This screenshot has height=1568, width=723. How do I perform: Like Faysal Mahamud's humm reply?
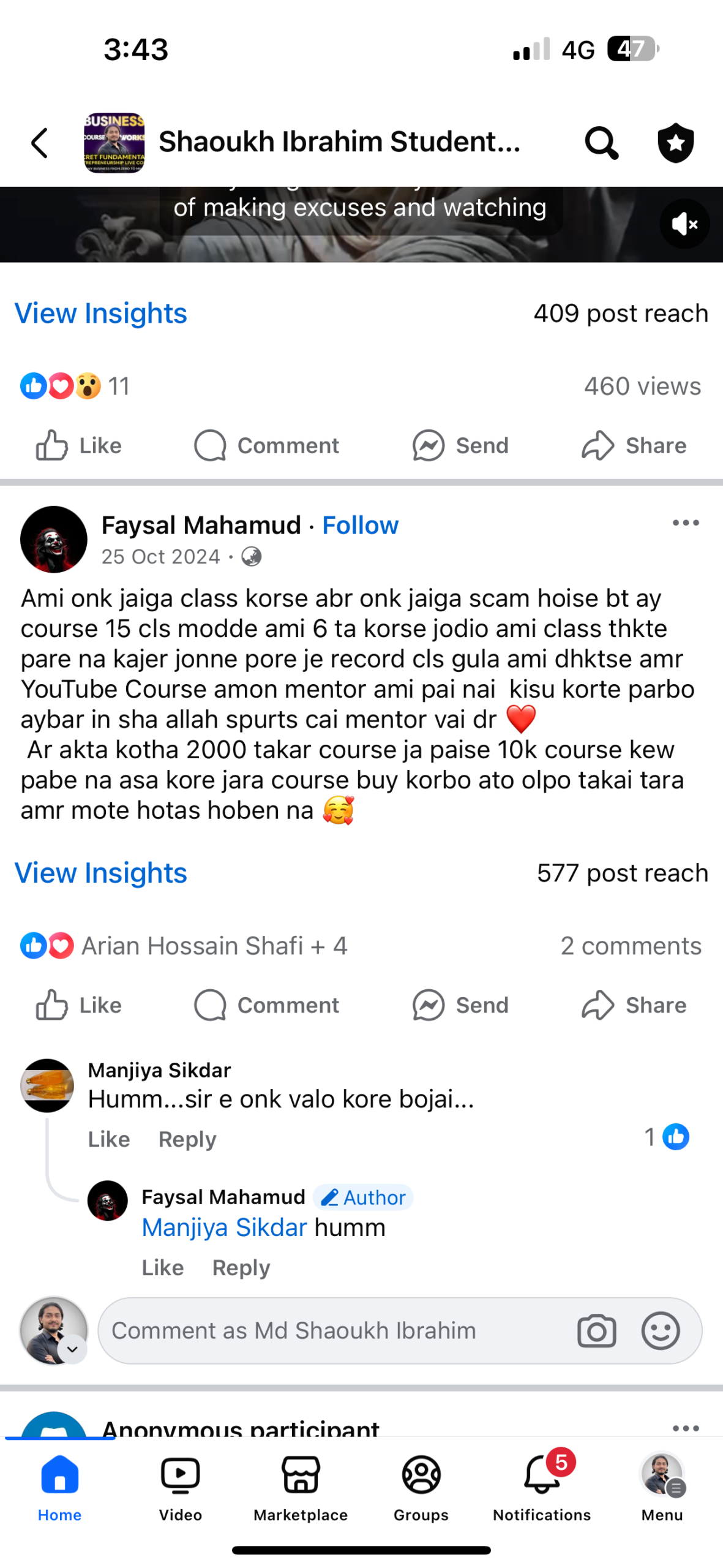pos(162,1267)
